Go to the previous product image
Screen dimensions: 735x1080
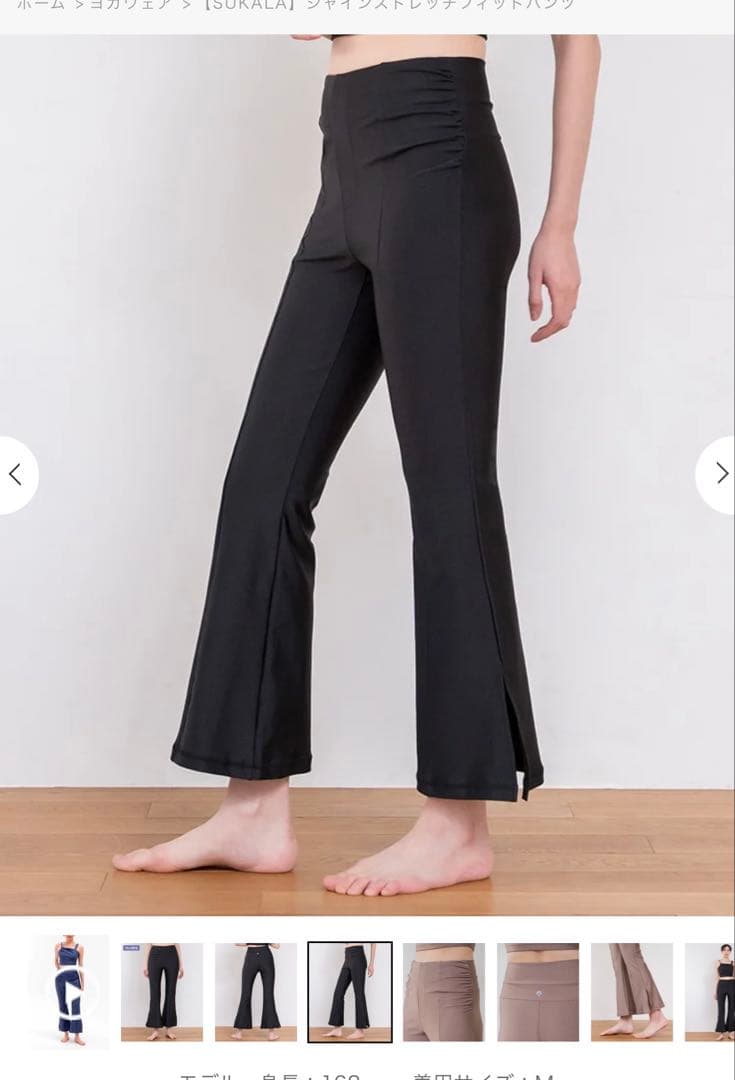click(x=15, y=474)
